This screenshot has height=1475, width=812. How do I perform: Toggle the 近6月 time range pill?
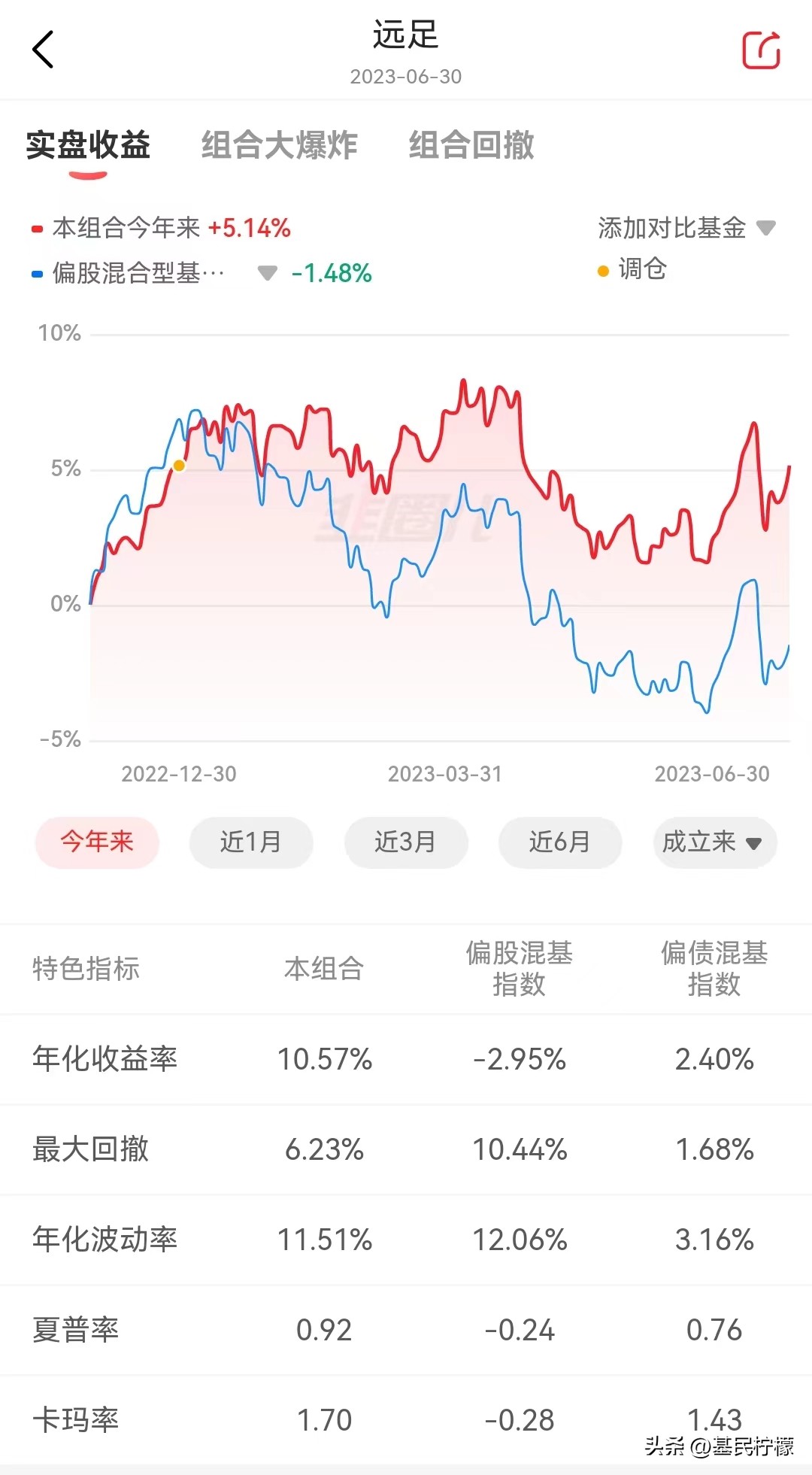560,843
